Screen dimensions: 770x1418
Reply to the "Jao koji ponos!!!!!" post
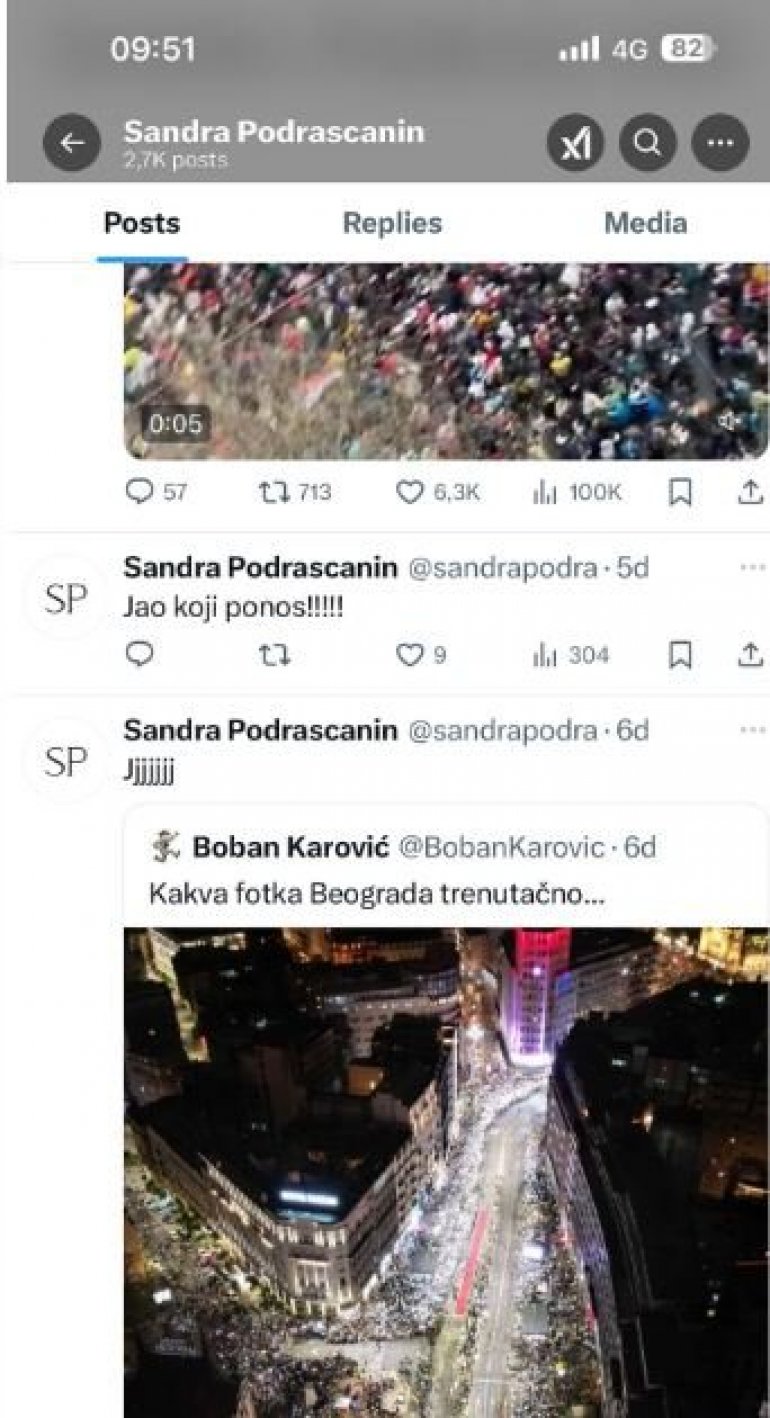click(141, 655)
